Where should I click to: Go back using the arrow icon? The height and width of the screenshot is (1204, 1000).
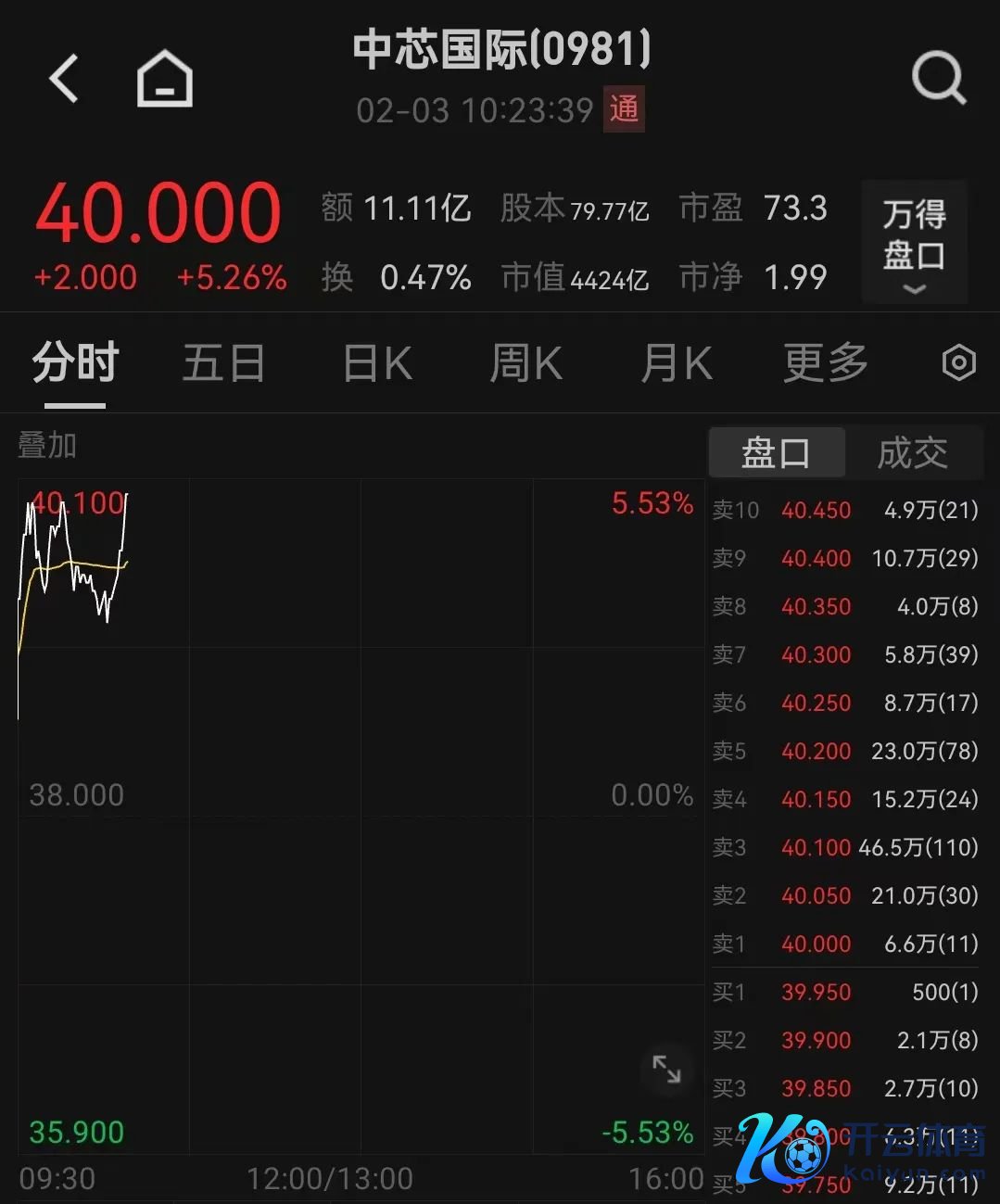point(64,78)
